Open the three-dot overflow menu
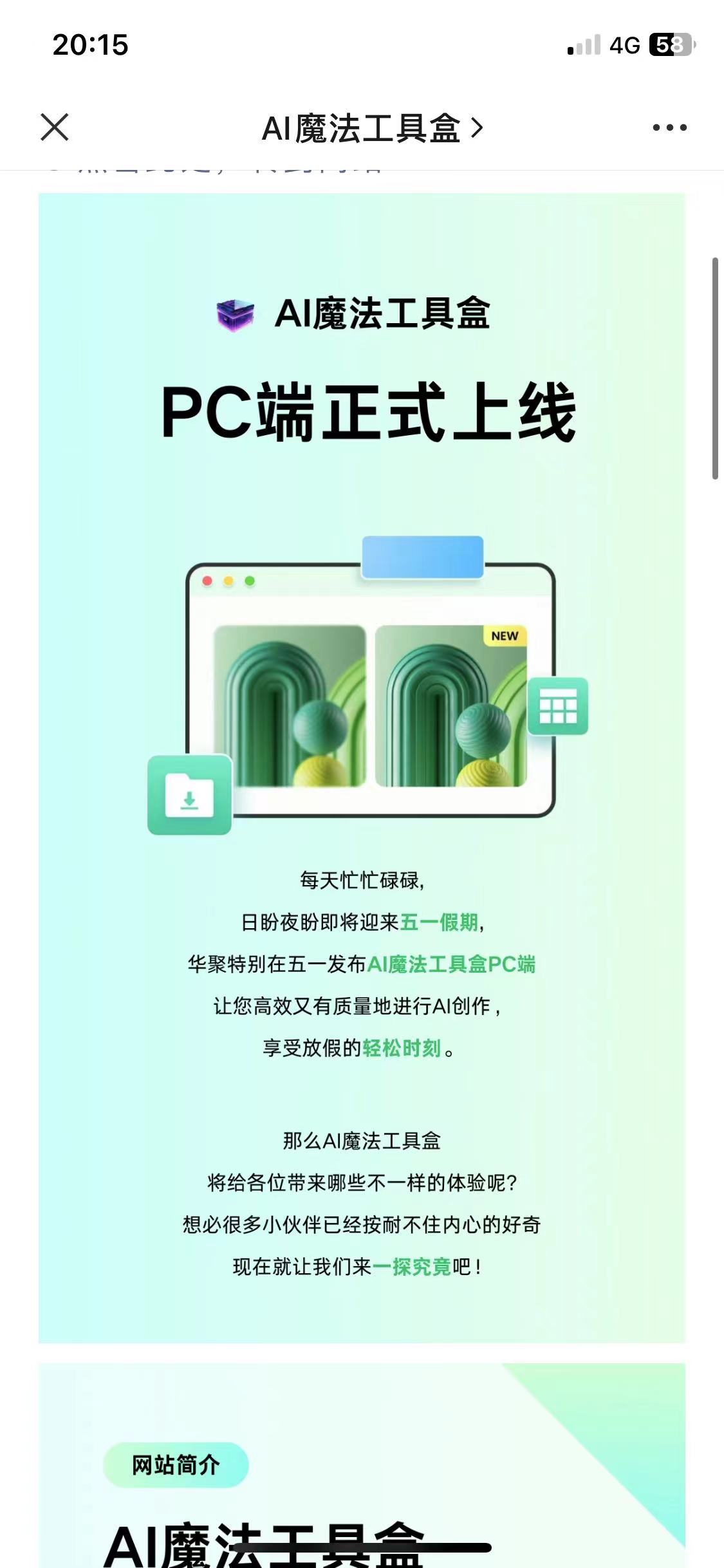The height and width of the screenshot is (1568, 724). (x=669, y=127)
